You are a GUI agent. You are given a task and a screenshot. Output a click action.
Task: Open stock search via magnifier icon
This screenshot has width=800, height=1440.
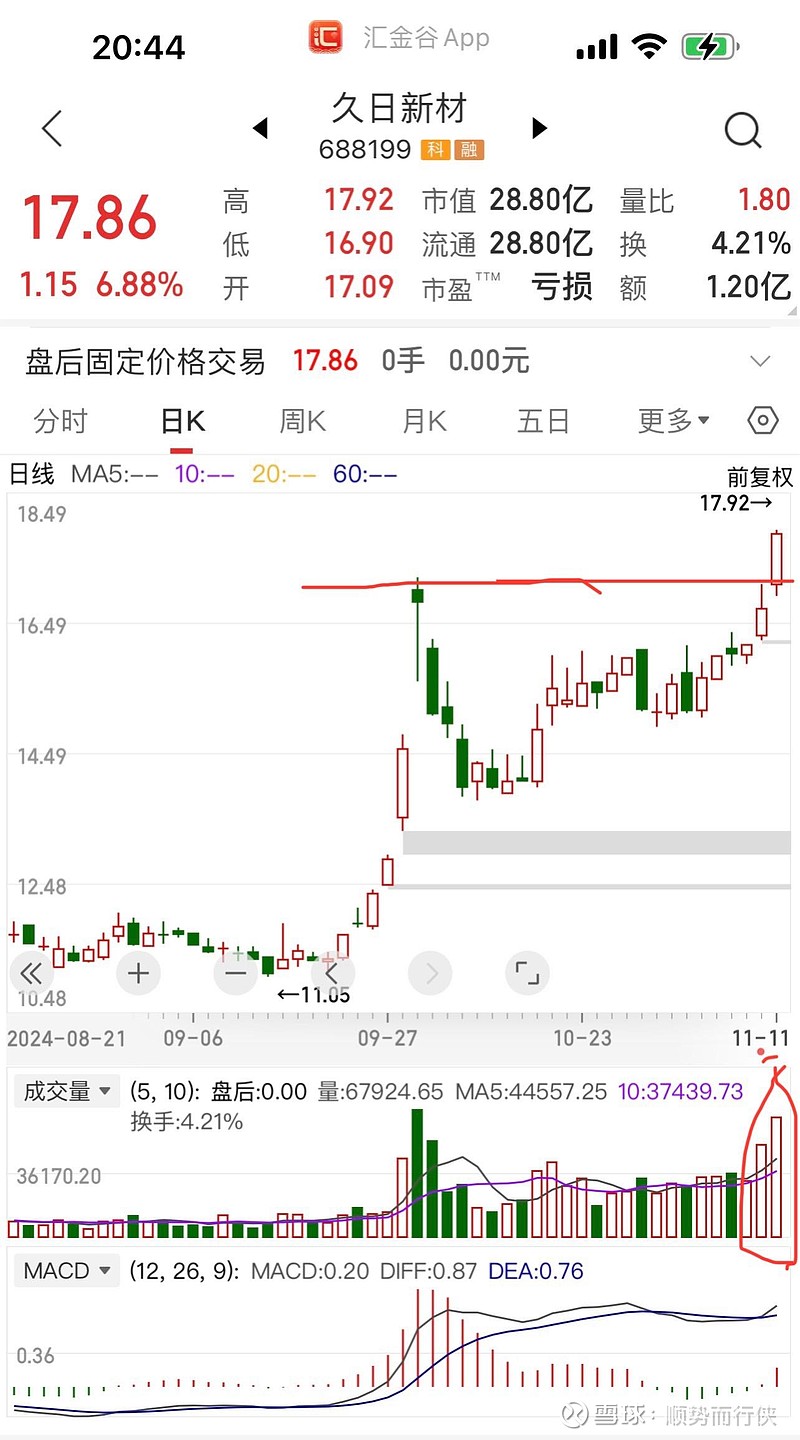coord(741,129)
